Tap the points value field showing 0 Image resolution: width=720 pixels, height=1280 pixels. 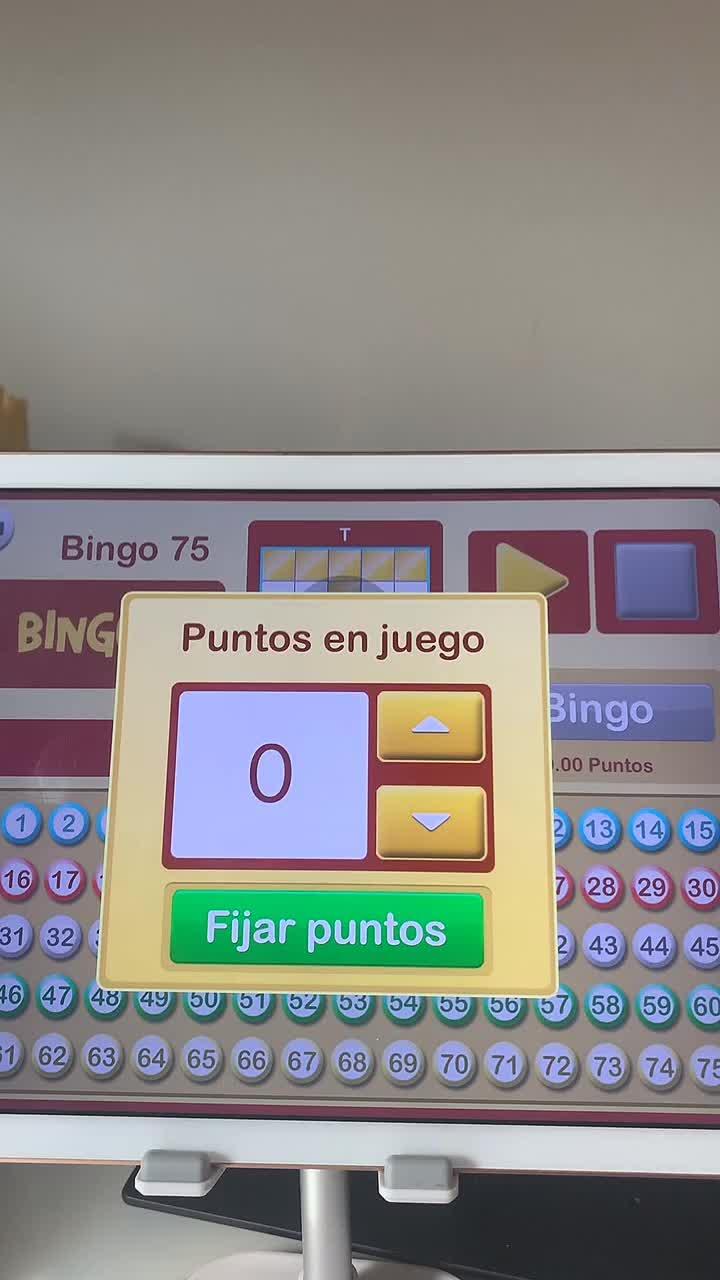(270, 775)
